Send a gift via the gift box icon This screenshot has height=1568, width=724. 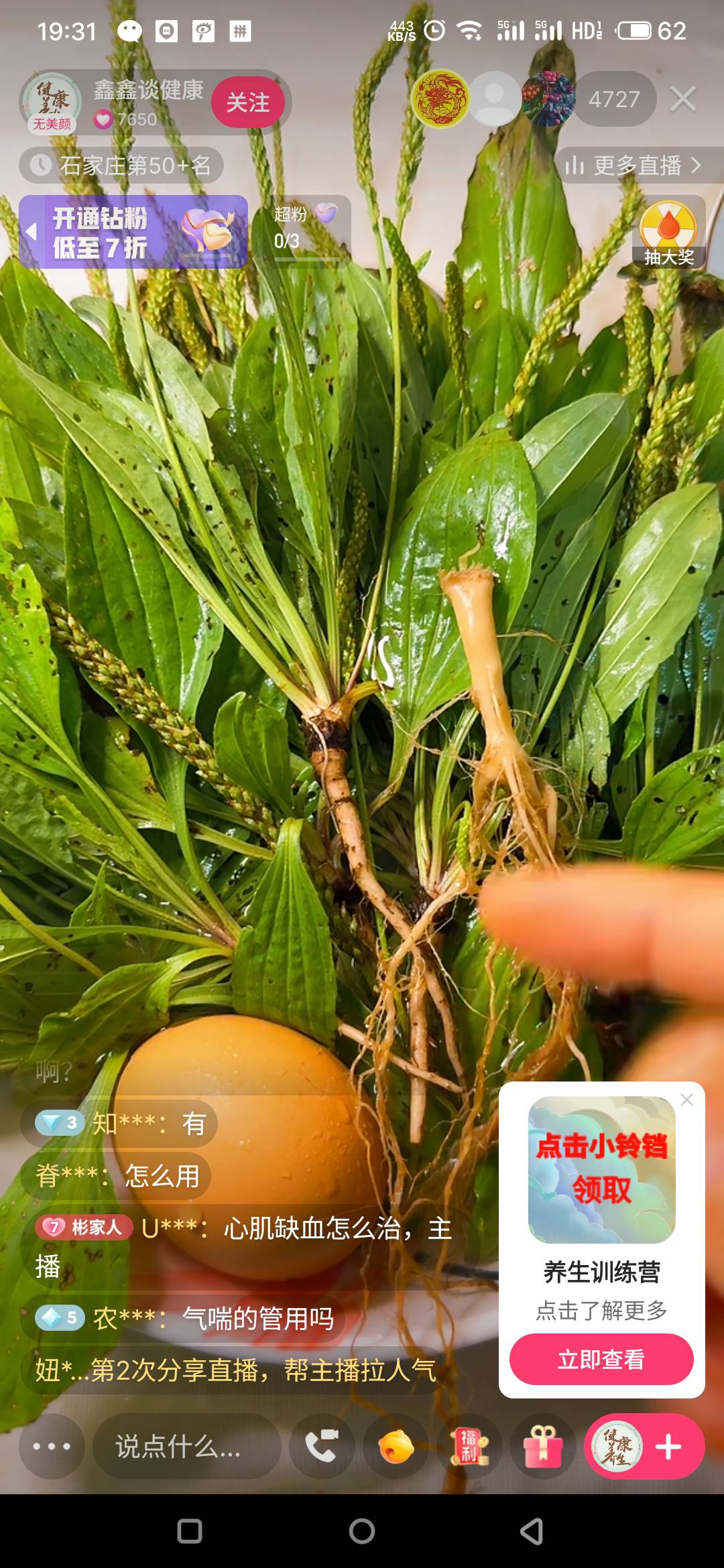pos(543,1447)
